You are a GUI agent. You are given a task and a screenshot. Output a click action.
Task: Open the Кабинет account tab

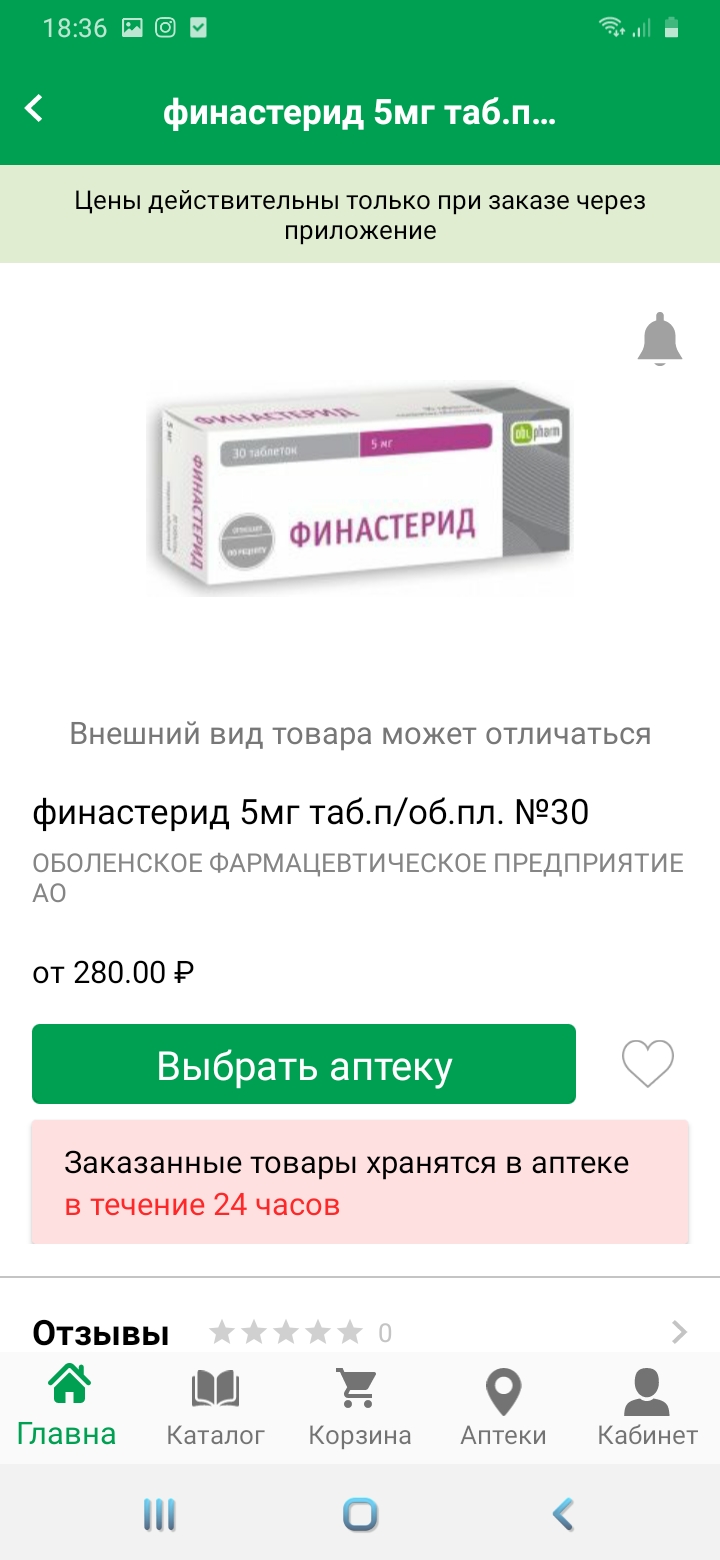pyautogui.click(x=647, y=1408)
